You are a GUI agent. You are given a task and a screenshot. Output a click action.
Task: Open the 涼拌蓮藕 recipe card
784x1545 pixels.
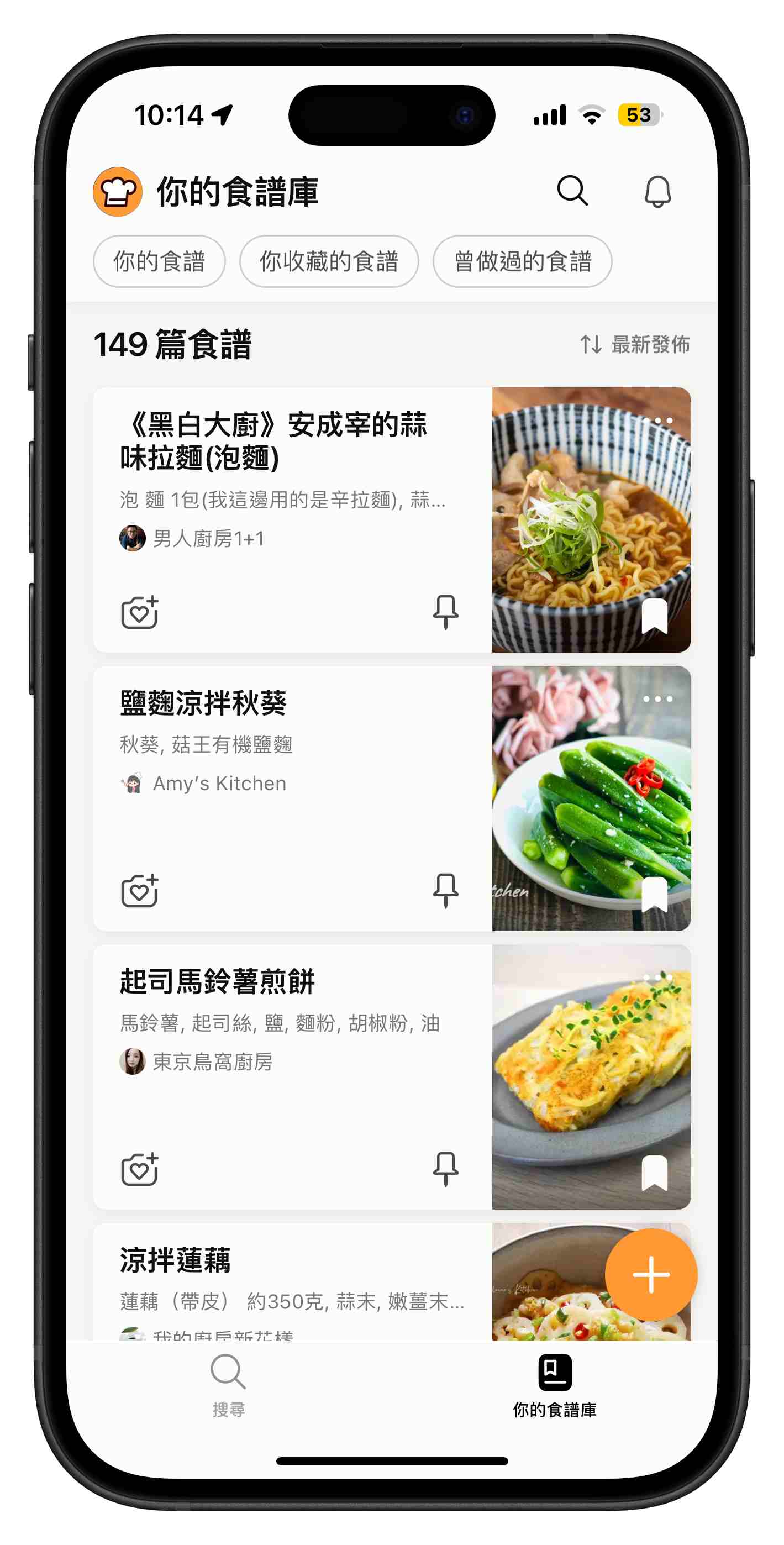click(392, 1282)
